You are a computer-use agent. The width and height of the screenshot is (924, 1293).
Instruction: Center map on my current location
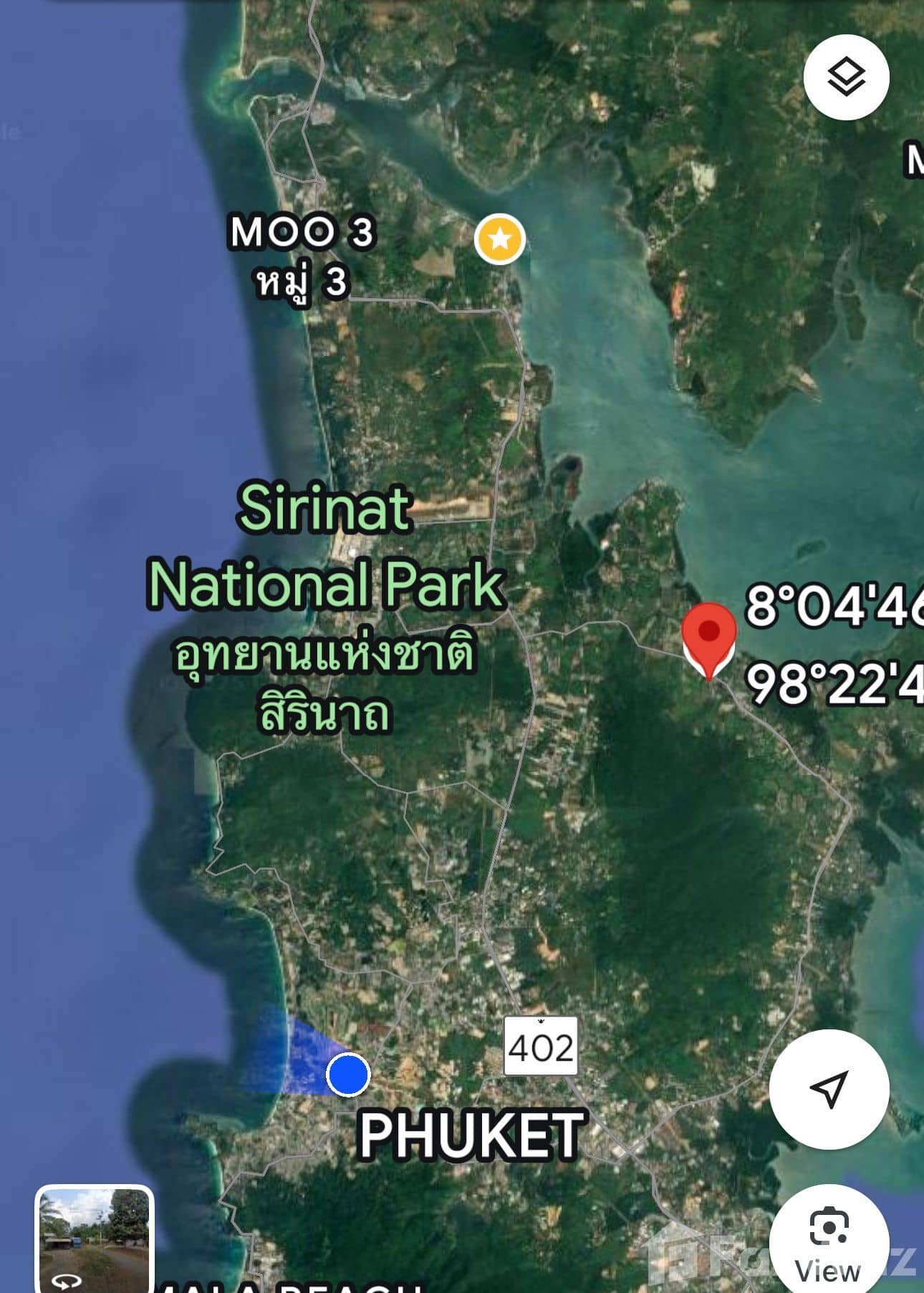pos(829,1088)
